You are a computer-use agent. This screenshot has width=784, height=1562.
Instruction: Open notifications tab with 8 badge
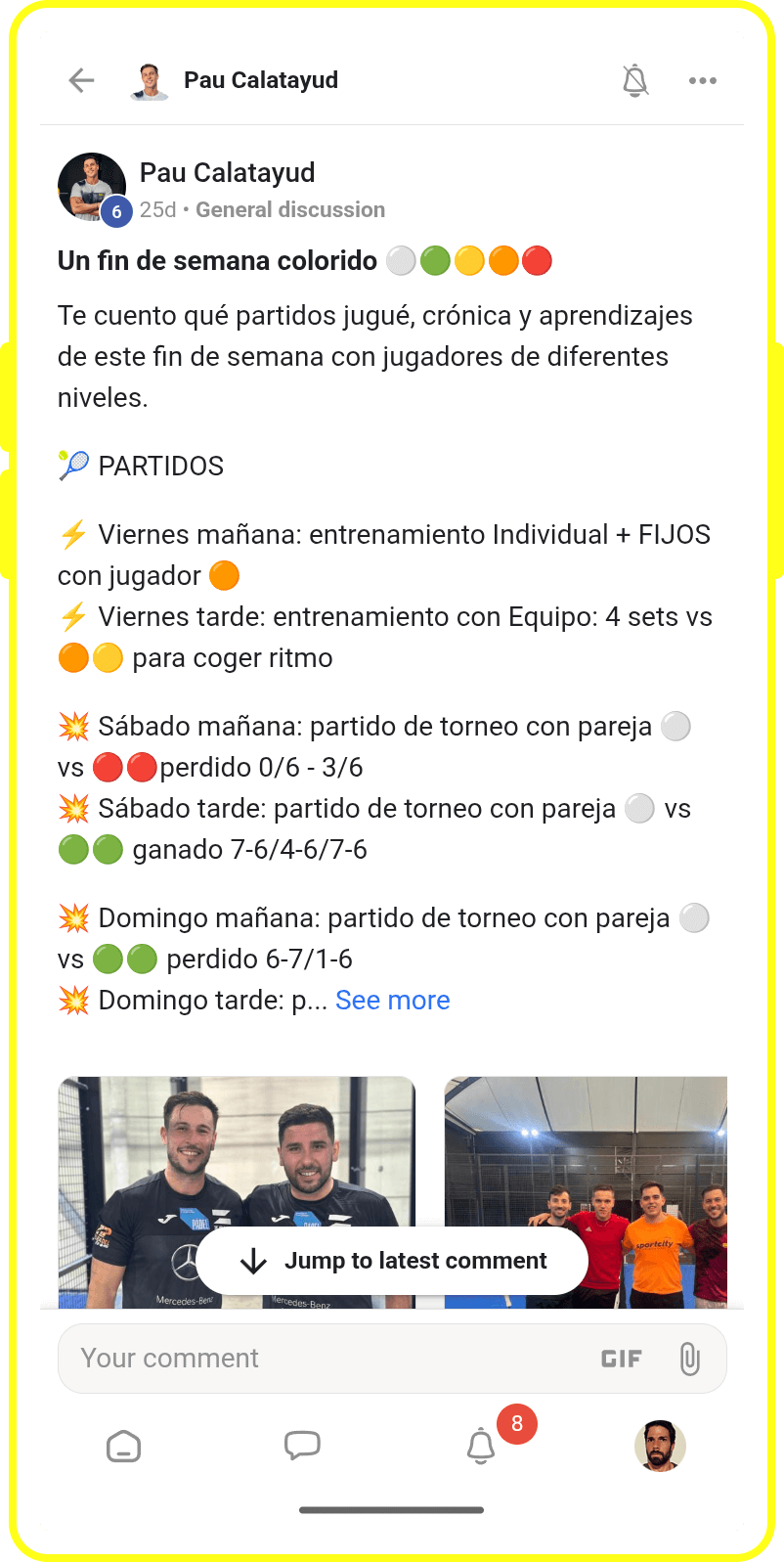pyautogui.click(x=480, y=1446)
